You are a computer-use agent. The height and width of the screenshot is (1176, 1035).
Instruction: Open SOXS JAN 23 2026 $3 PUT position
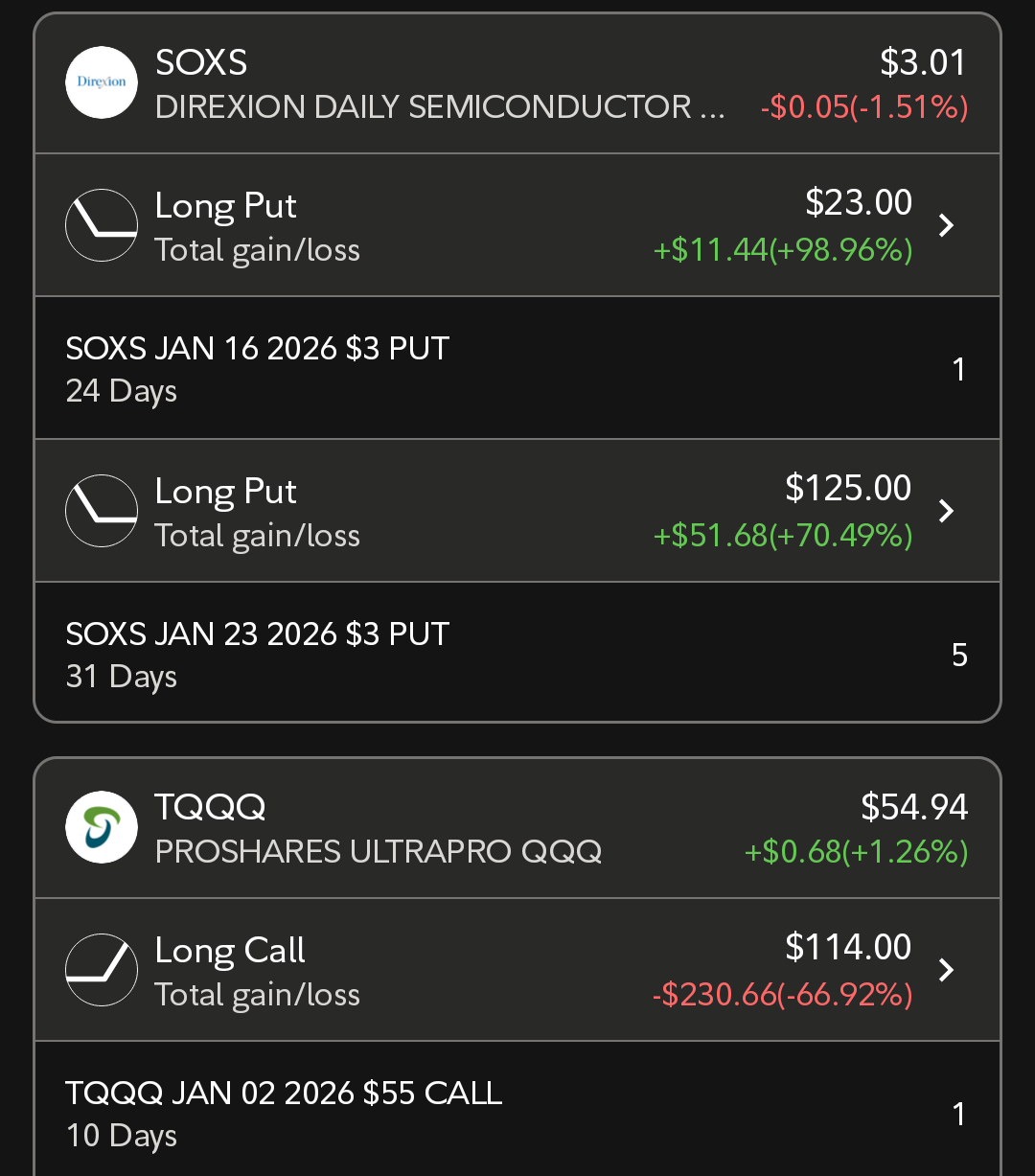(517, 654)
